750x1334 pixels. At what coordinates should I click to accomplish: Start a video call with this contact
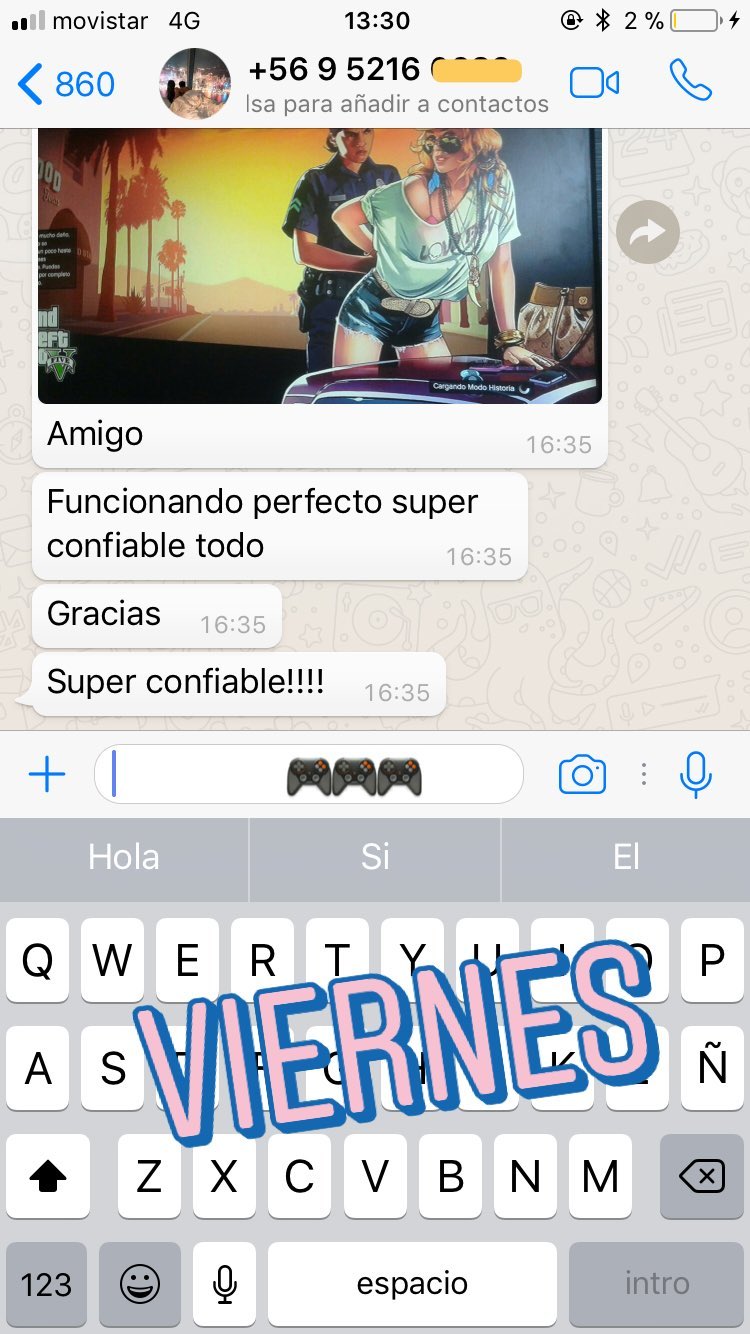[594, 83]
